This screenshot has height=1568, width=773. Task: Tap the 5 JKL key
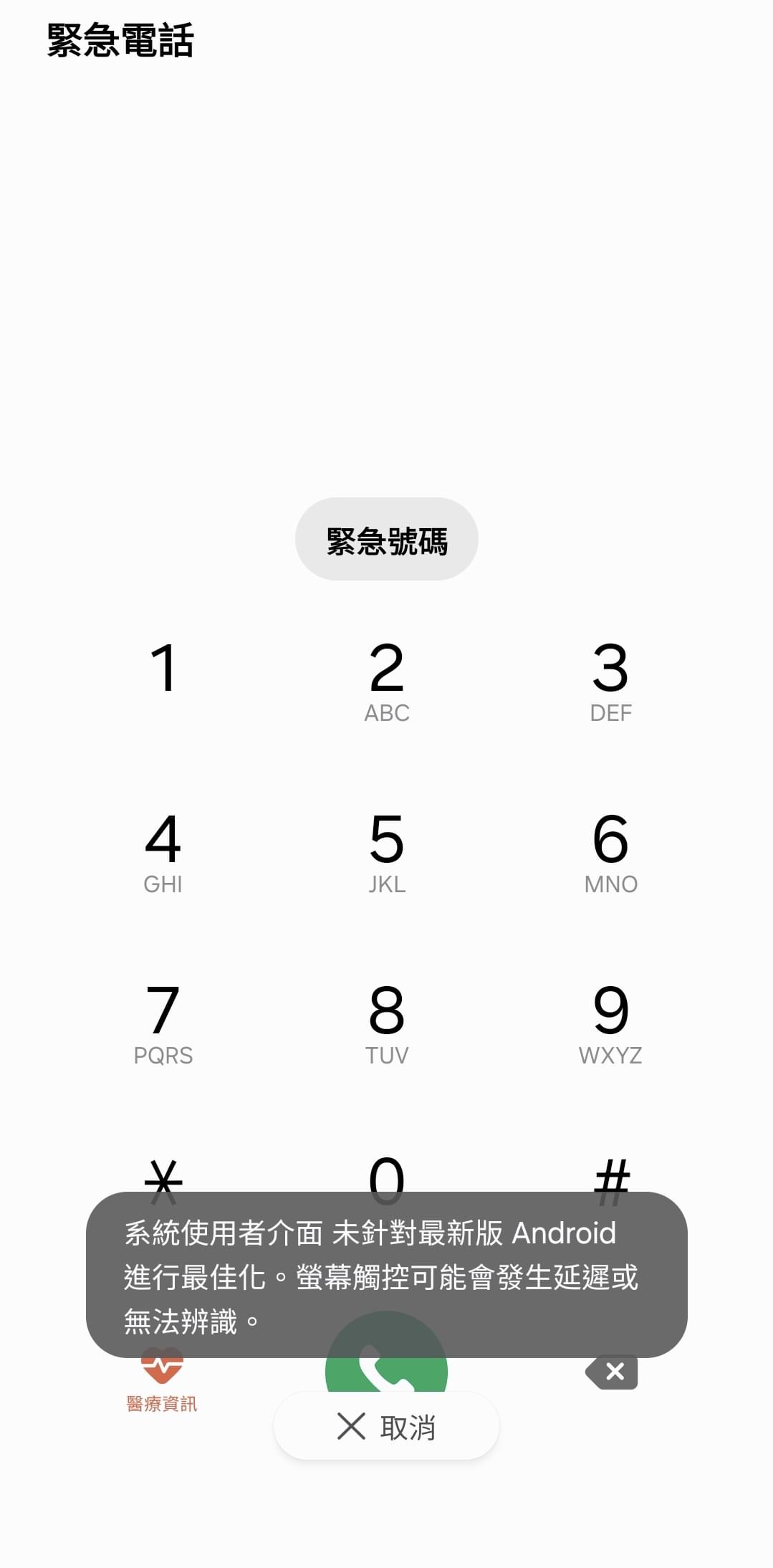[386, 851]
